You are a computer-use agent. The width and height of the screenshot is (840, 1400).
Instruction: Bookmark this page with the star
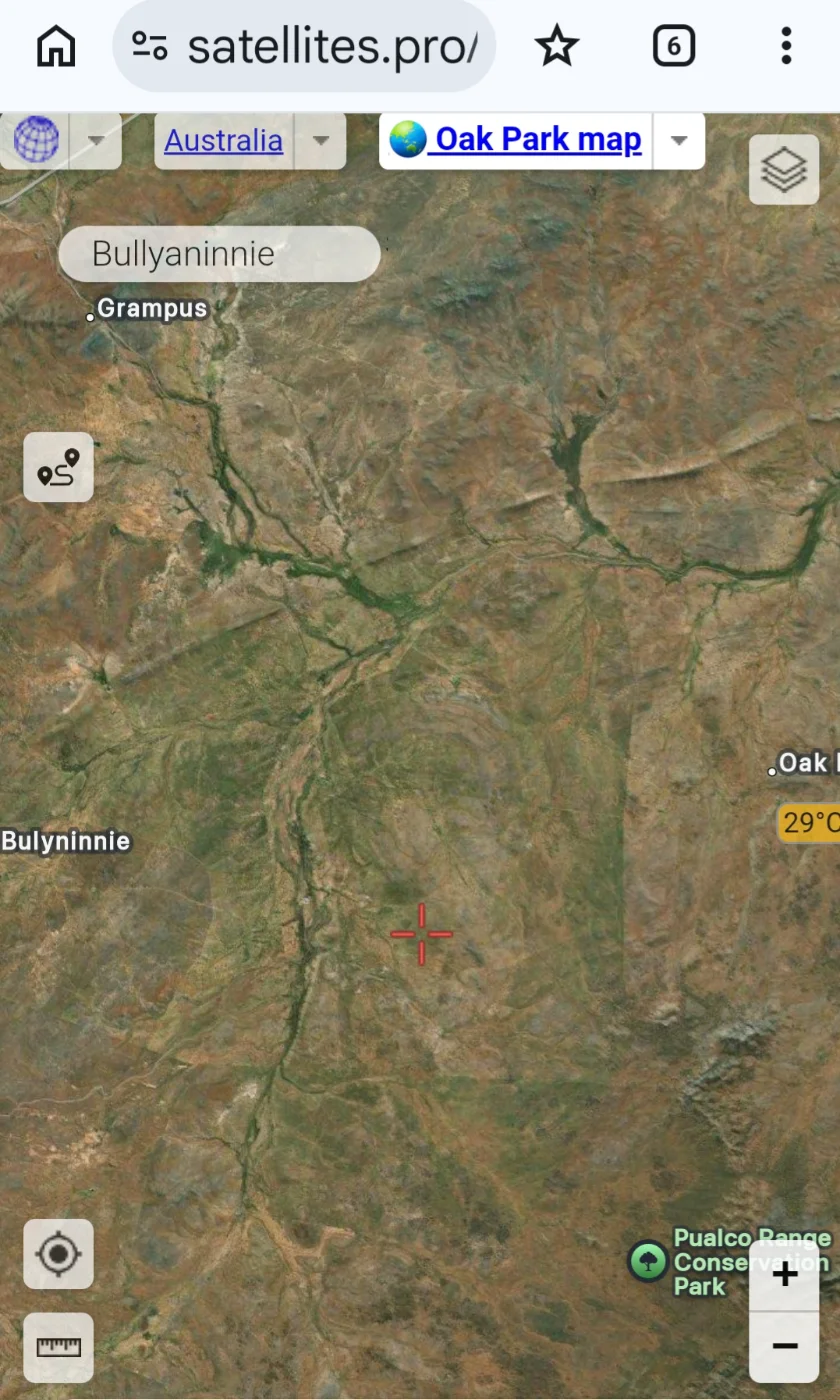click(557, 46)
